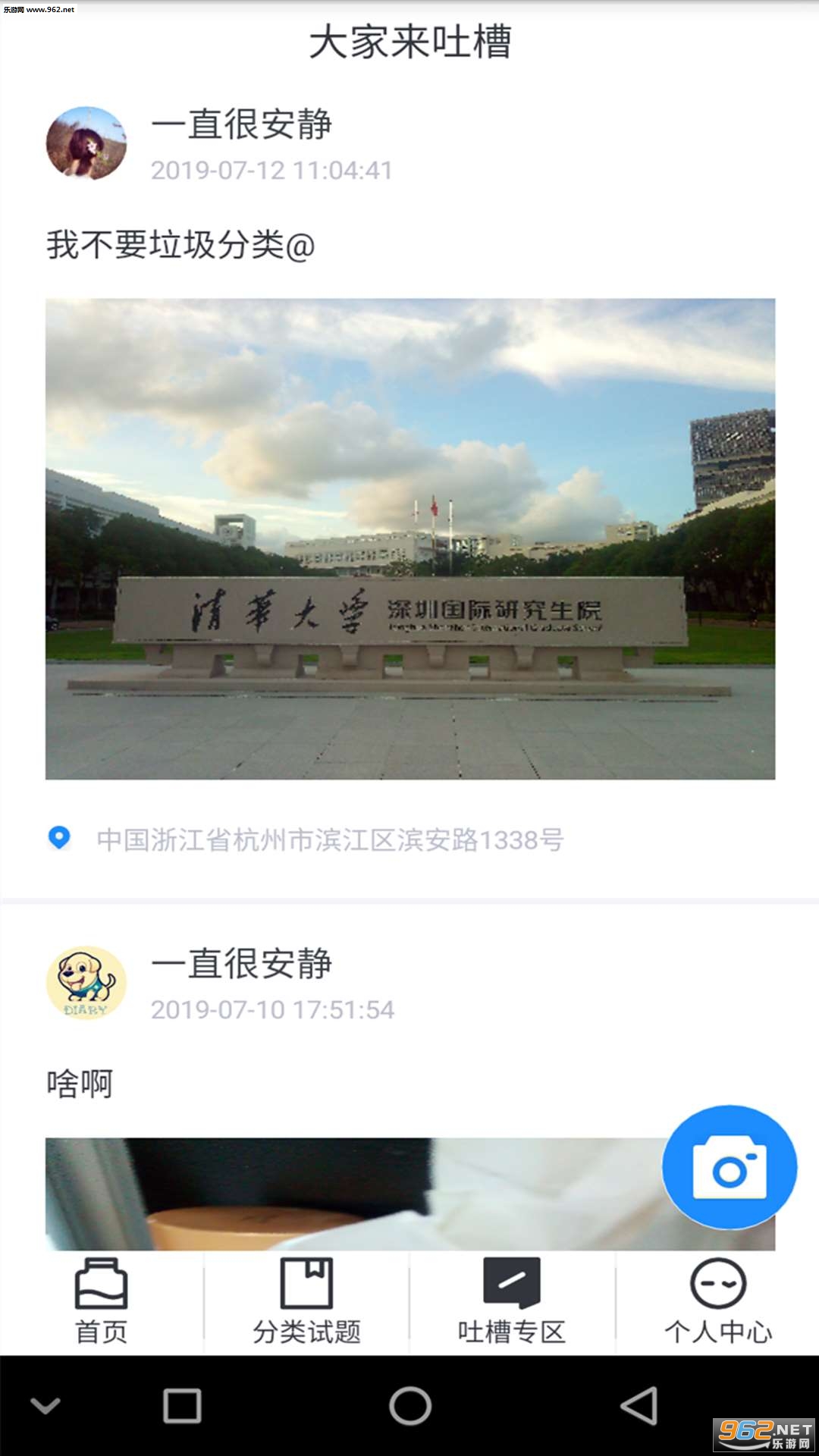
Task: Tap the dog avatar on the 2019-07-10 post
Action: 86,983
